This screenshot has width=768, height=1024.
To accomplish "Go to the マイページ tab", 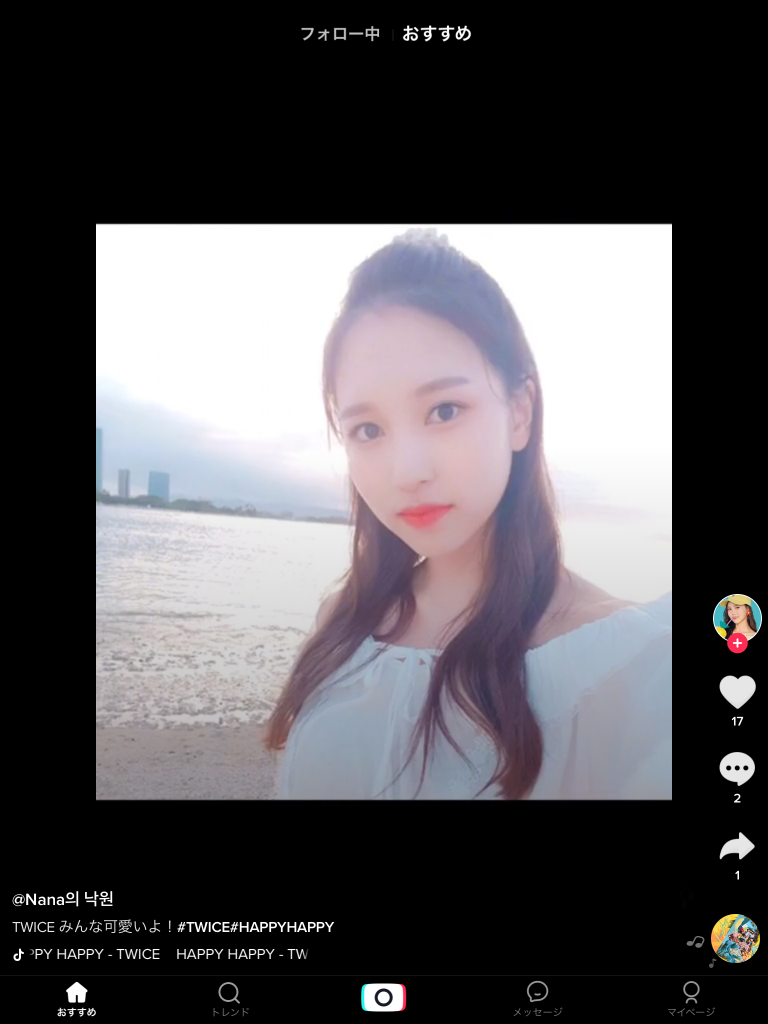I will (691, 998).
